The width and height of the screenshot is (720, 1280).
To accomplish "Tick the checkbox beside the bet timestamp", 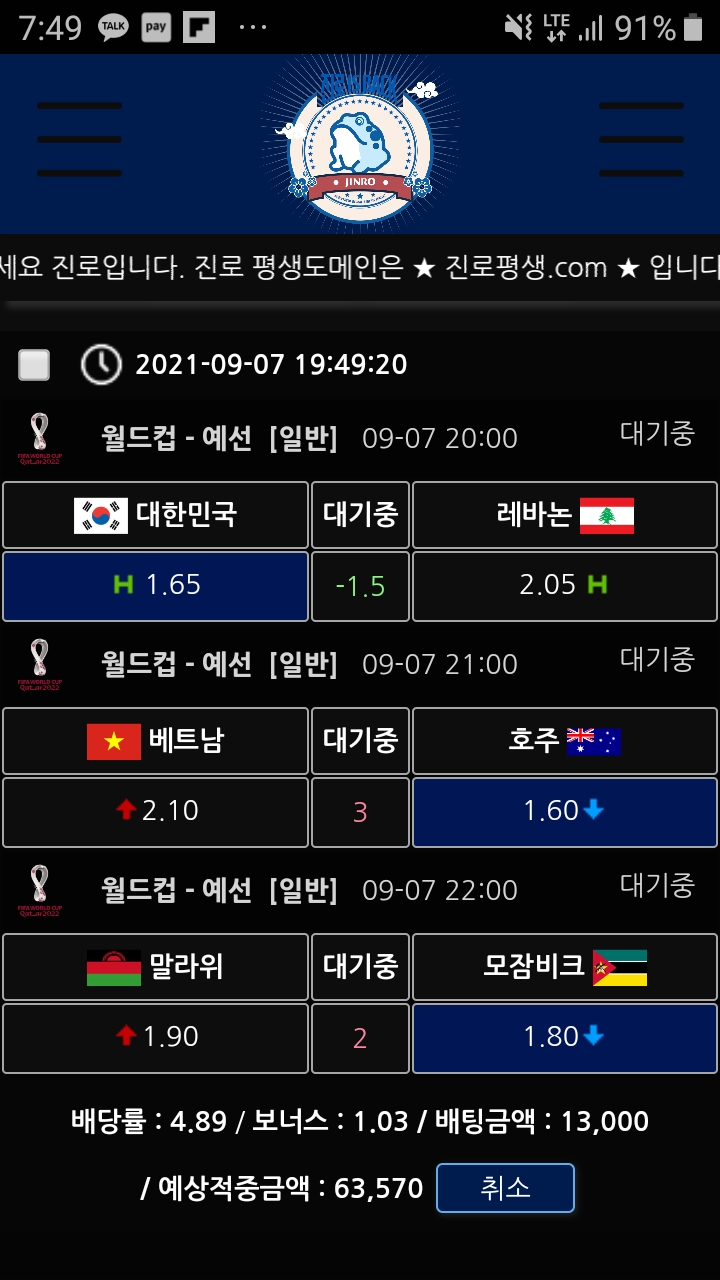I will (34, 365).
